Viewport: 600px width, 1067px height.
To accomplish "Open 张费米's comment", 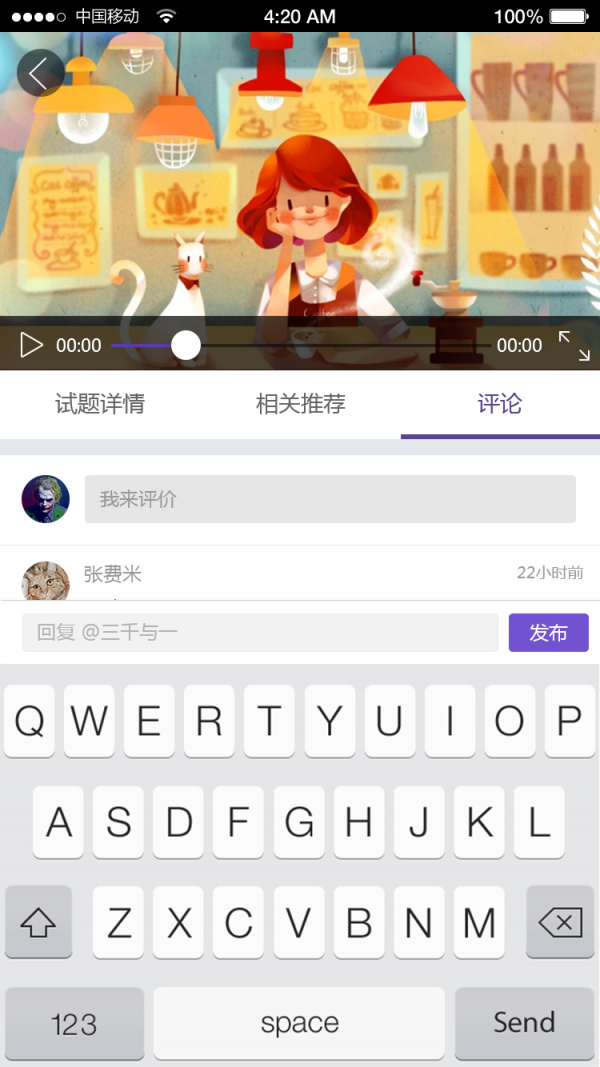I will (x=112, y=574).
